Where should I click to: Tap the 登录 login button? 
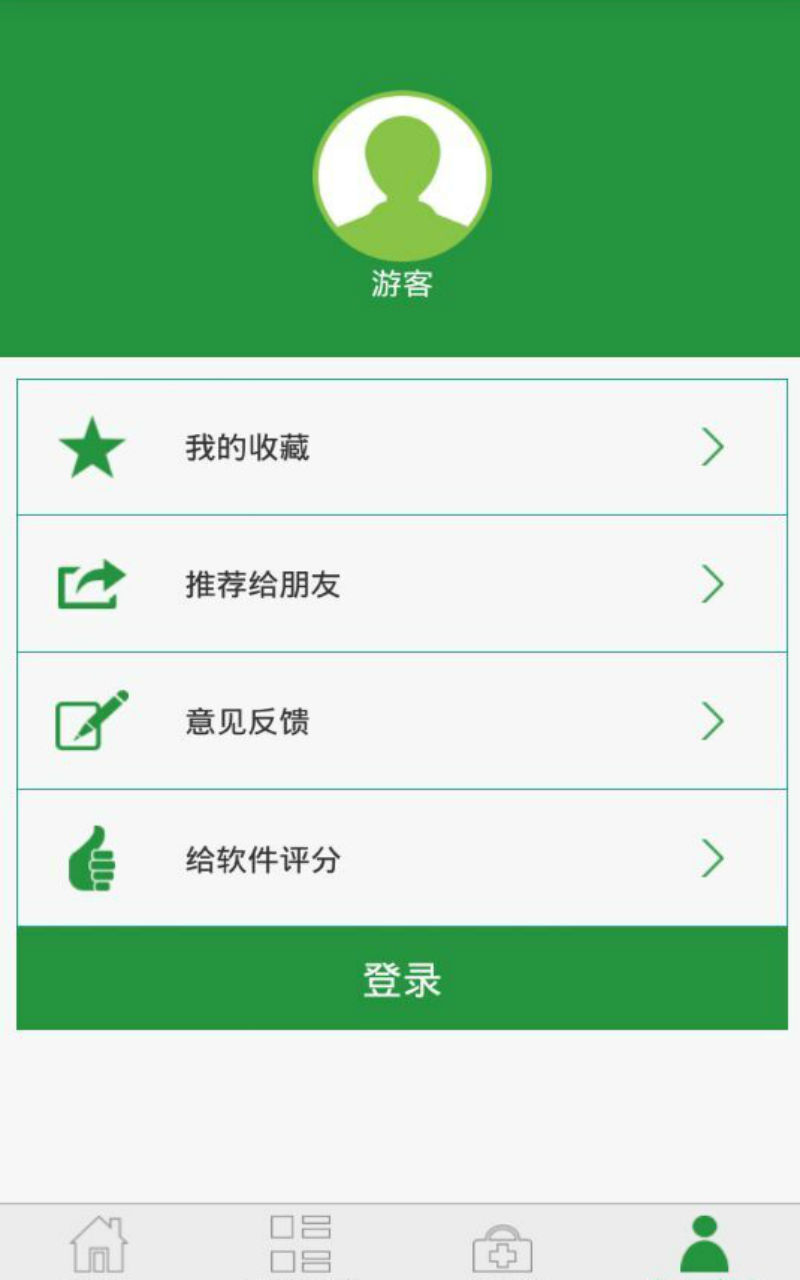(401, 979)
